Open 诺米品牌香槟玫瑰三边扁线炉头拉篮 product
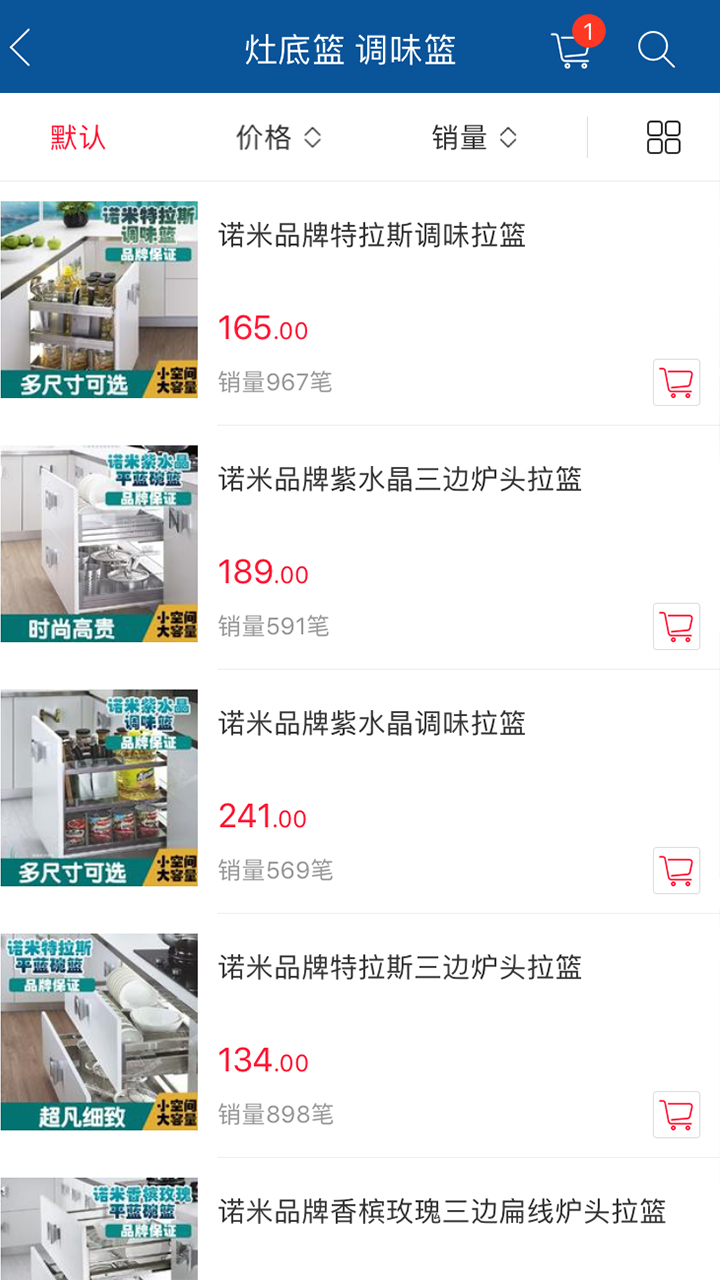720x1280 pixels. (x=442, y=1212)
